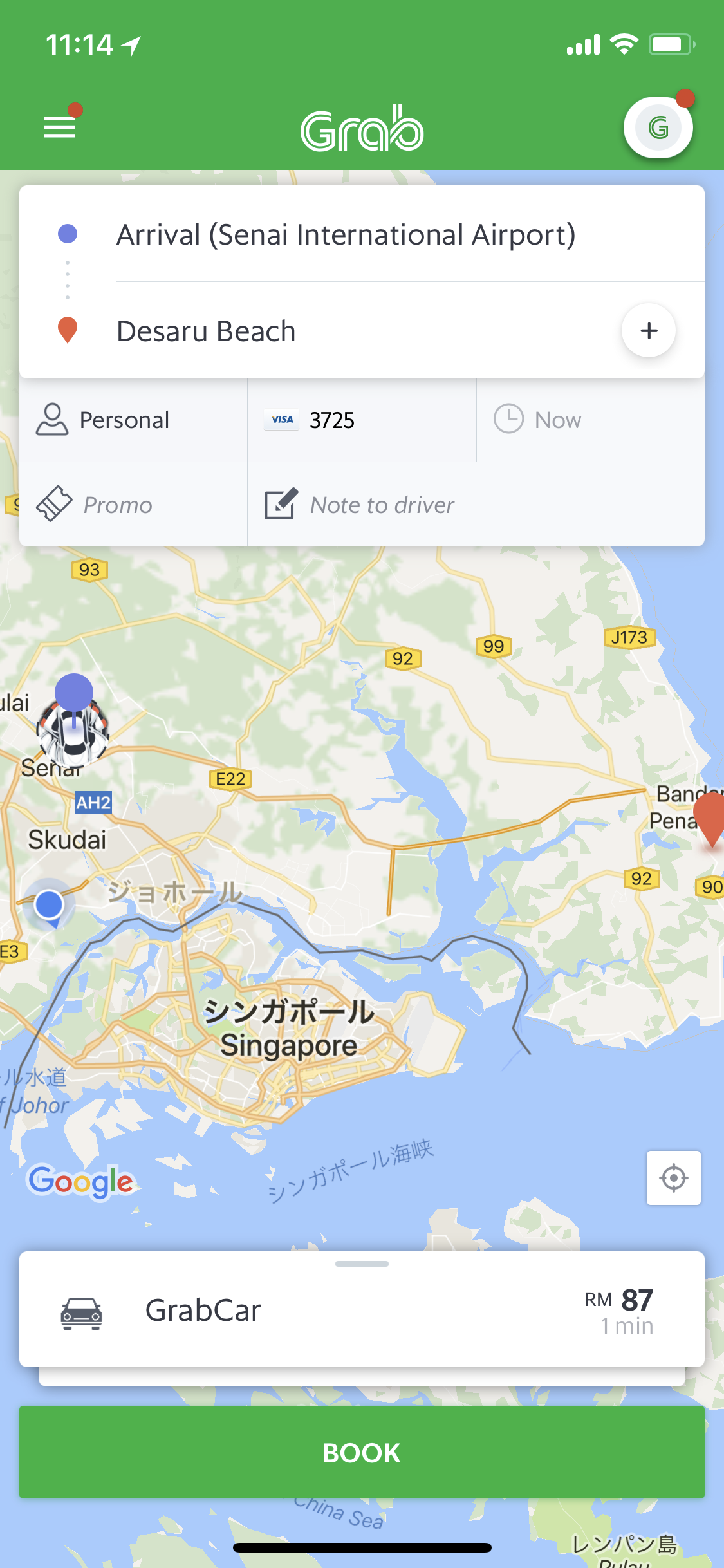The width and height of the screenshot is (724, 1568).
Task: Change the Desaru Beach destination
Action: [322, 331]
